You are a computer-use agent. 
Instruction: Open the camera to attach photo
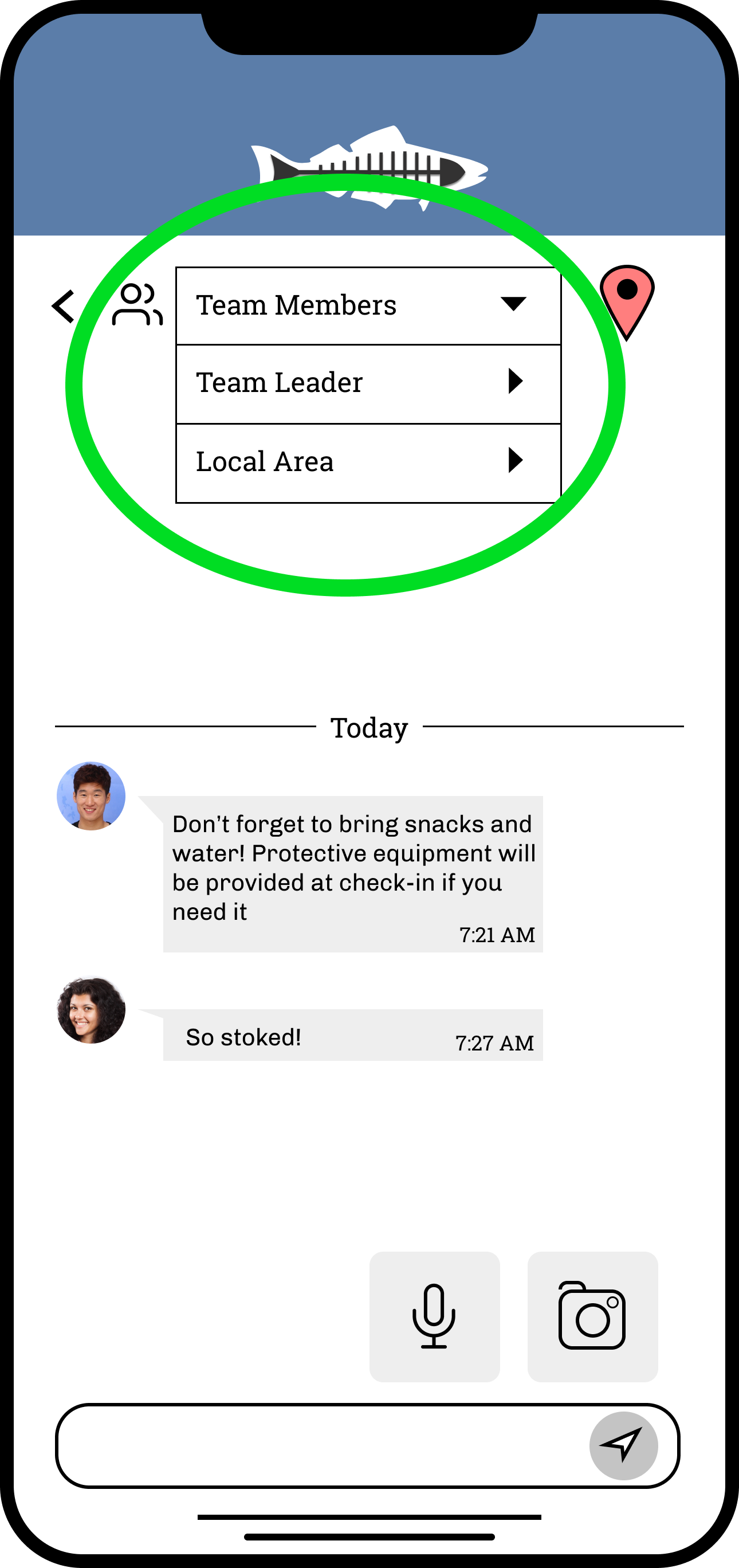point(592,1316)
